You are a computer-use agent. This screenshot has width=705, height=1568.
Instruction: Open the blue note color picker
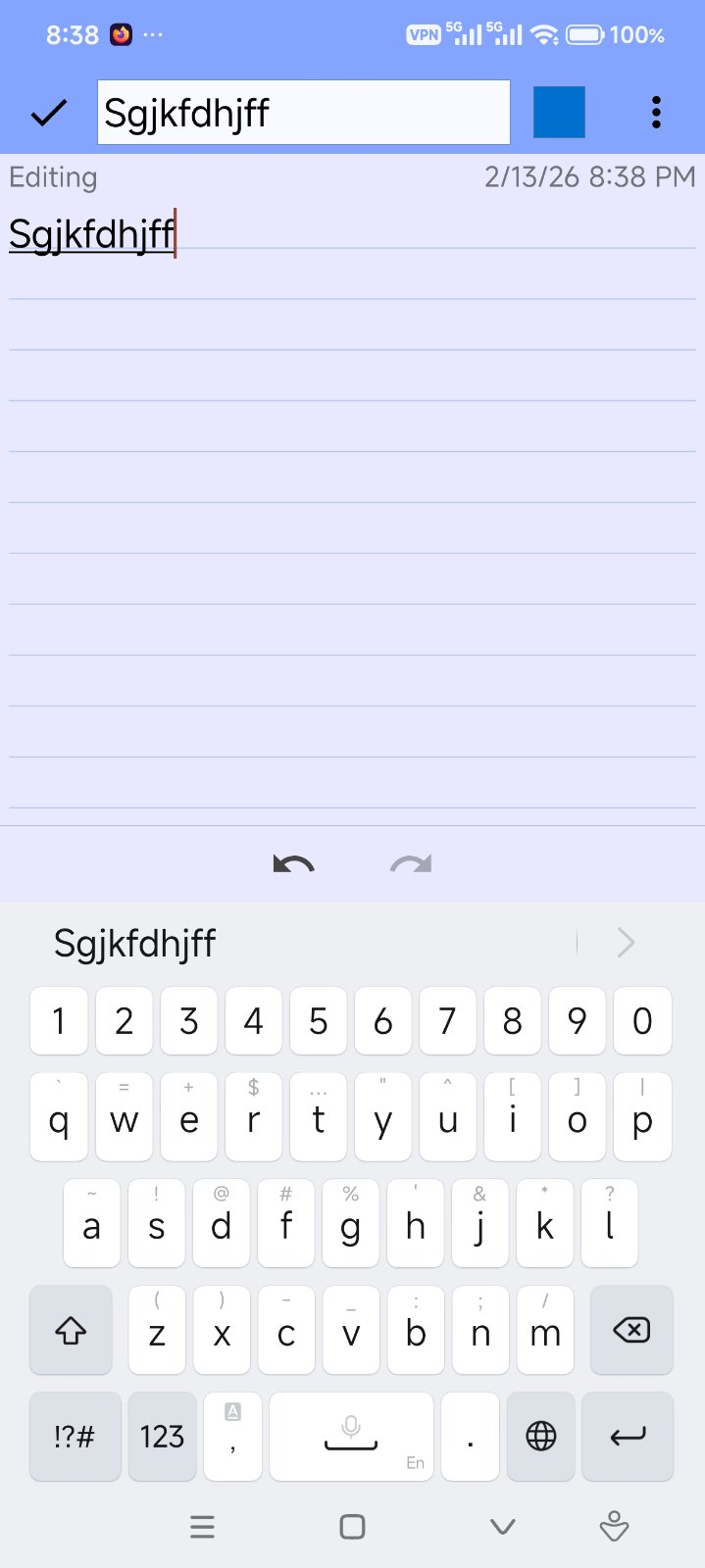[x=559, y=113]
